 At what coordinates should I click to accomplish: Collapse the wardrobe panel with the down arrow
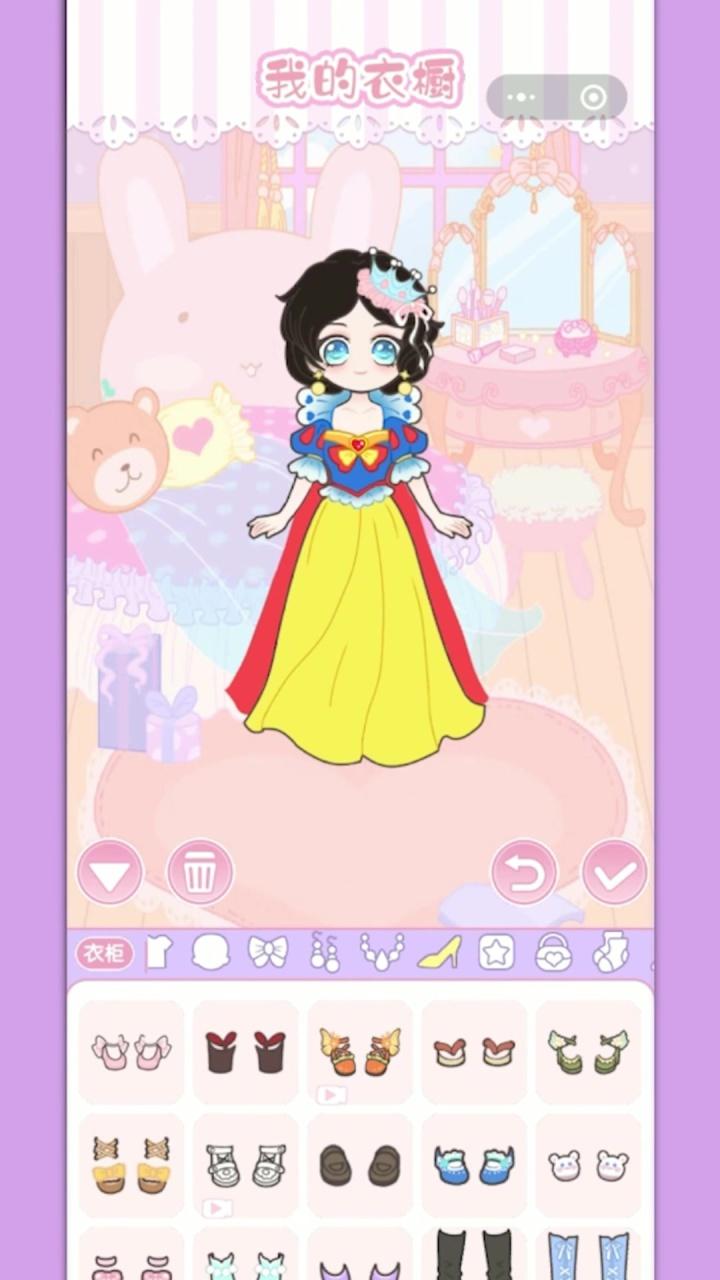pyautogui.click(x=110, y=872)
